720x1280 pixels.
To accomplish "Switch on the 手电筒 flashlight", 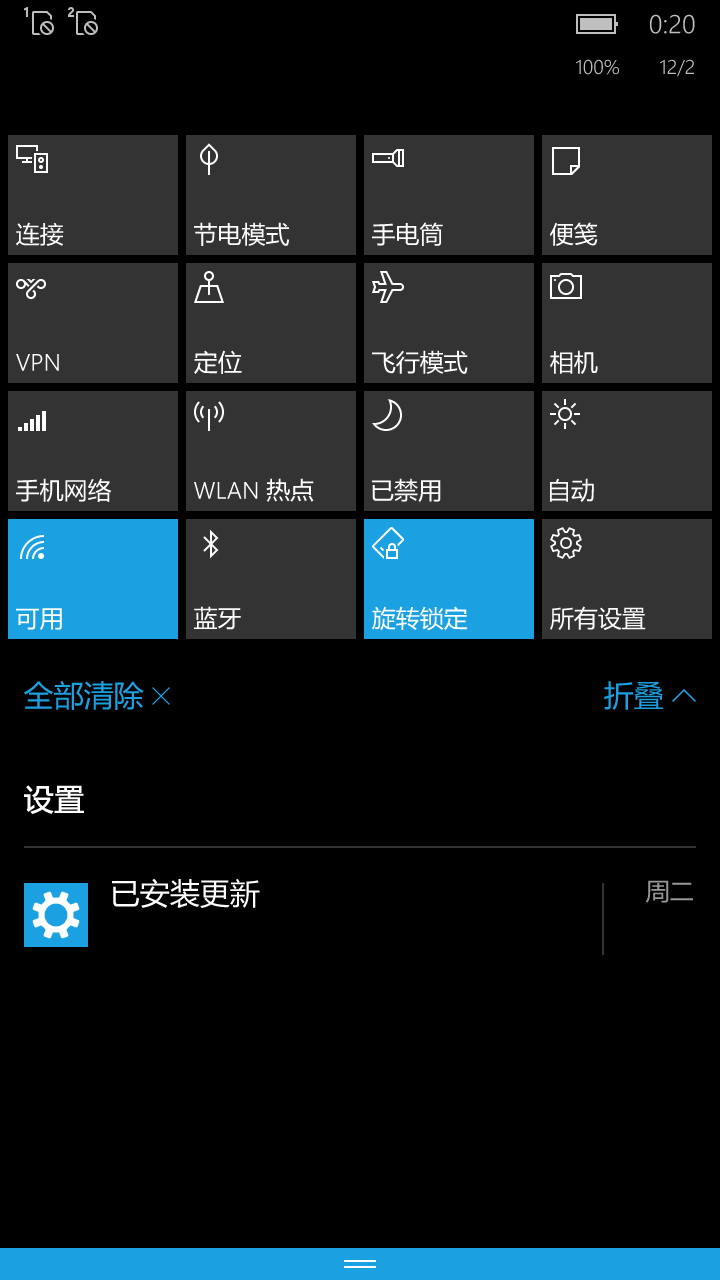I will point(449,195).
